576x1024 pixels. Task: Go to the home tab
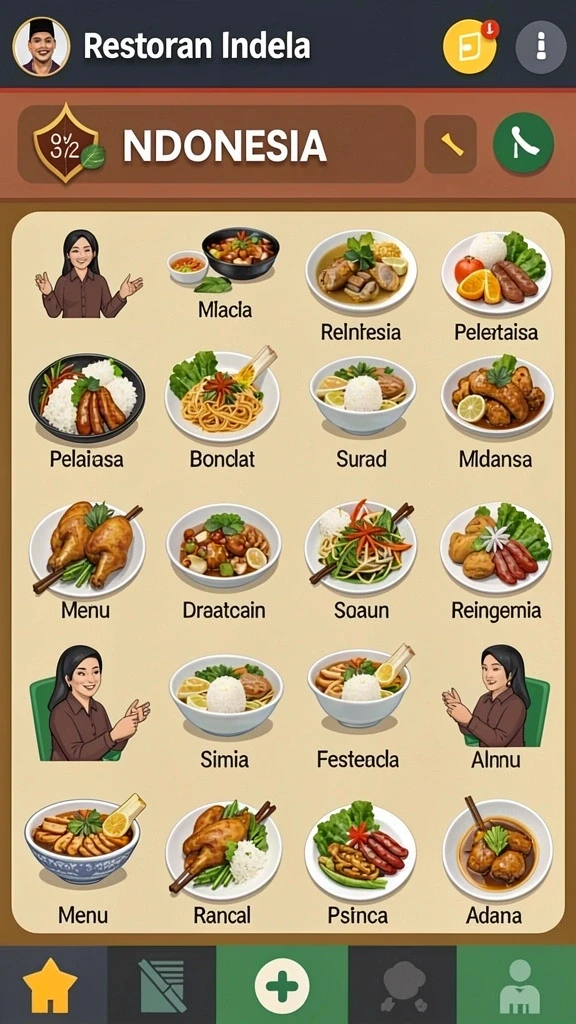(50, 985)
